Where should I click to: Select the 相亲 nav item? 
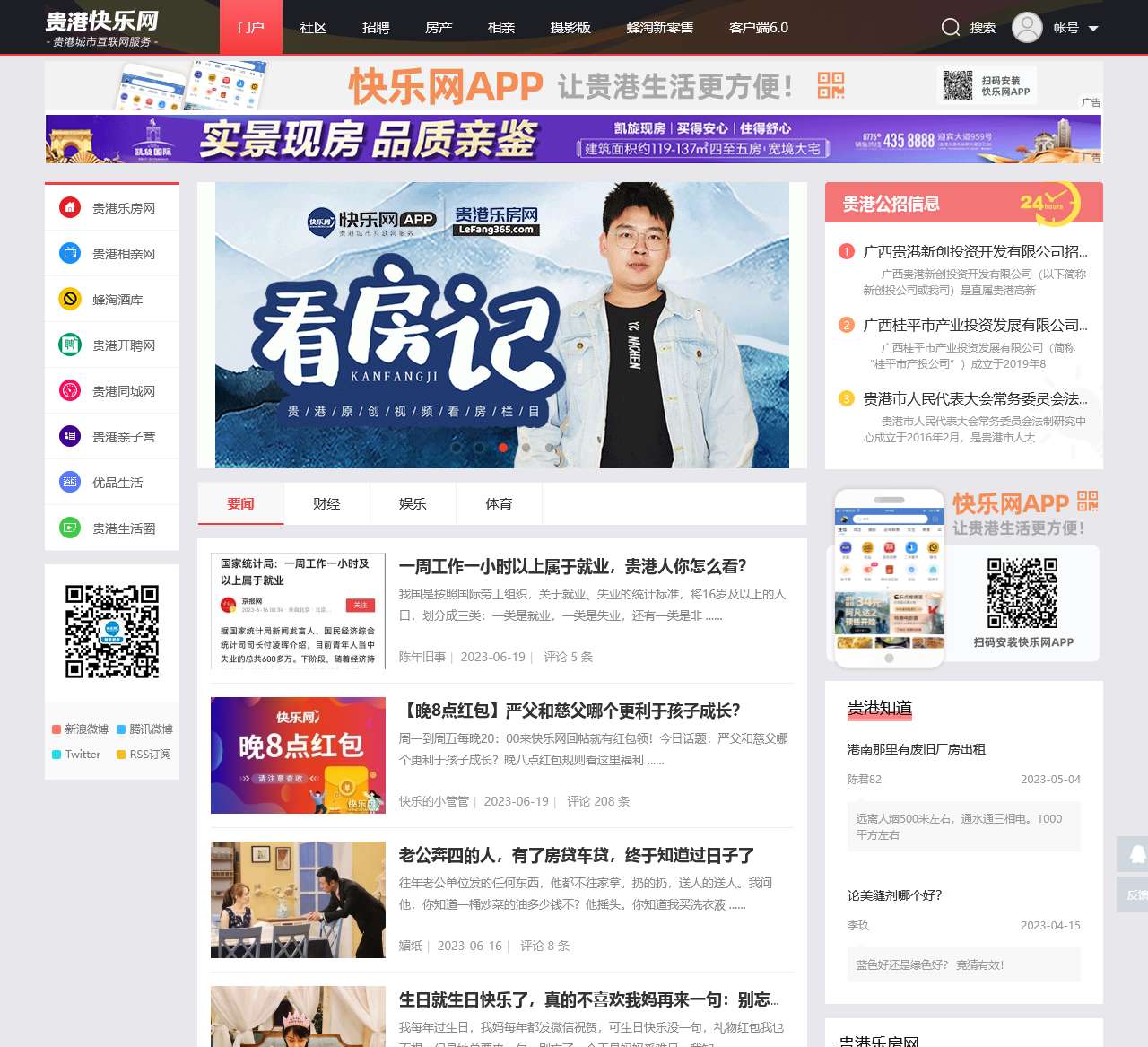pyautogui.click(x=501, y=28)
